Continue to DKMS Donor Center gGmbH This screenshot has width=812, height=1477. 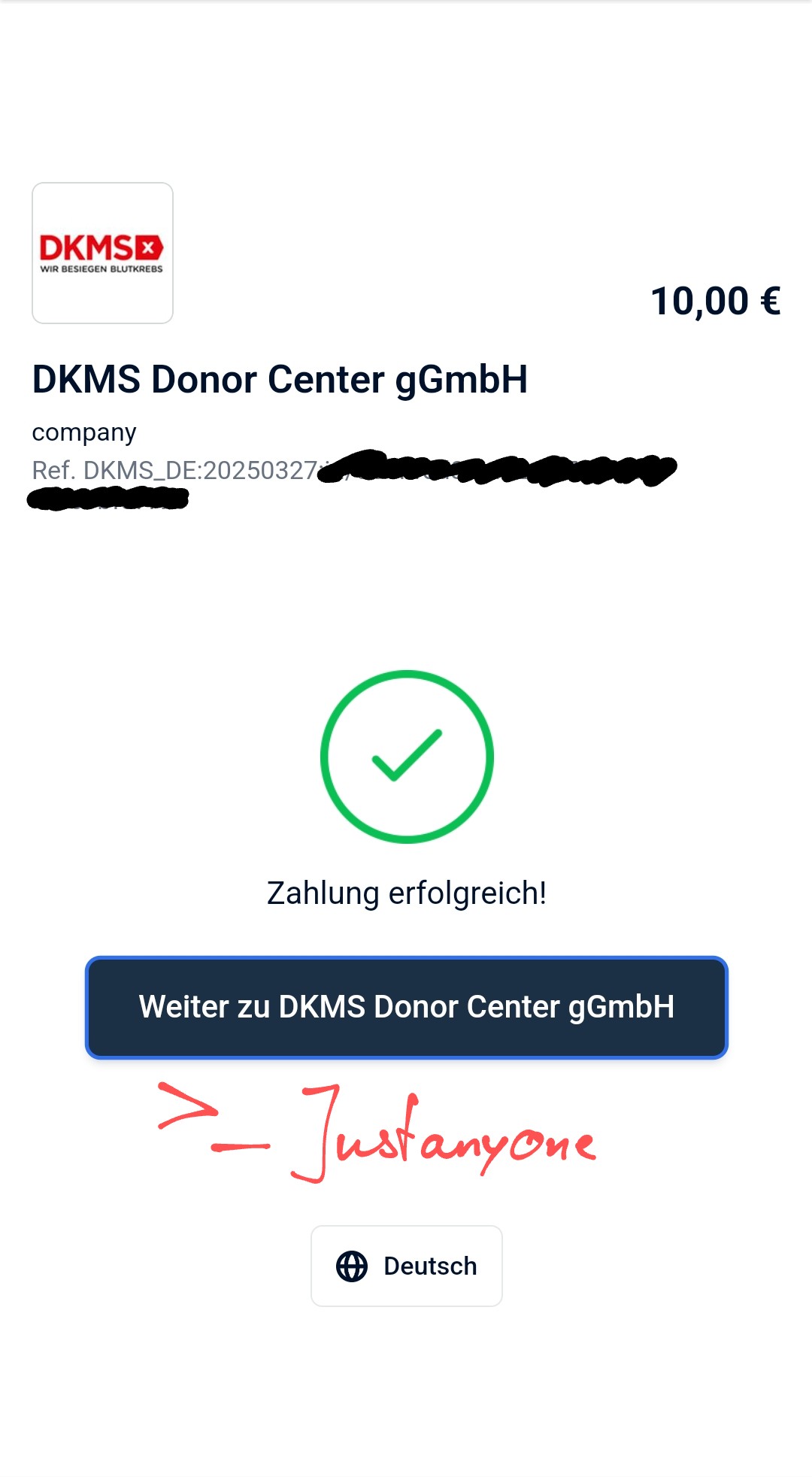pyautogui.click(x=406, y=1007)
